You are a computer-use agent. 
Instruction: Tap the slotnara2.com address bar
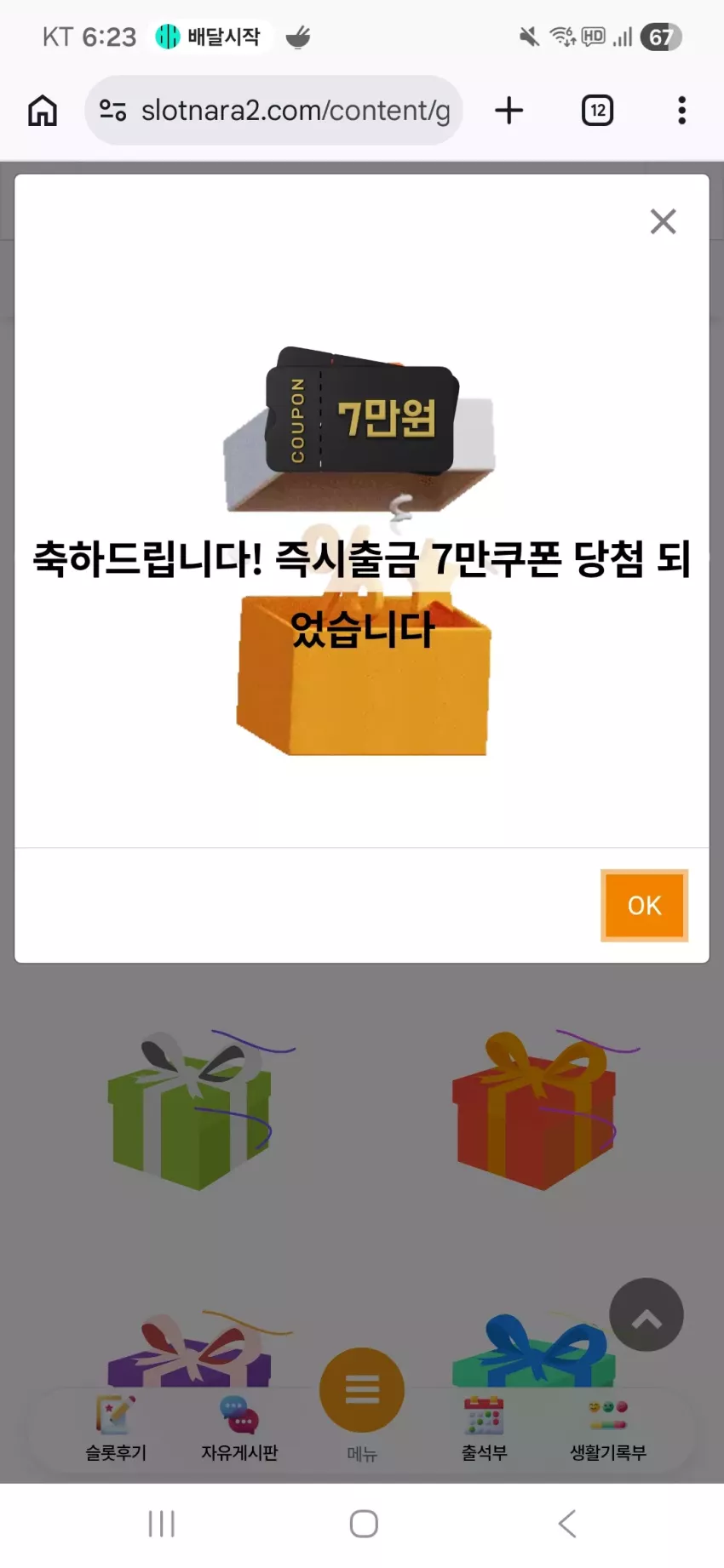pyautogui.click(x=273, y=111)
